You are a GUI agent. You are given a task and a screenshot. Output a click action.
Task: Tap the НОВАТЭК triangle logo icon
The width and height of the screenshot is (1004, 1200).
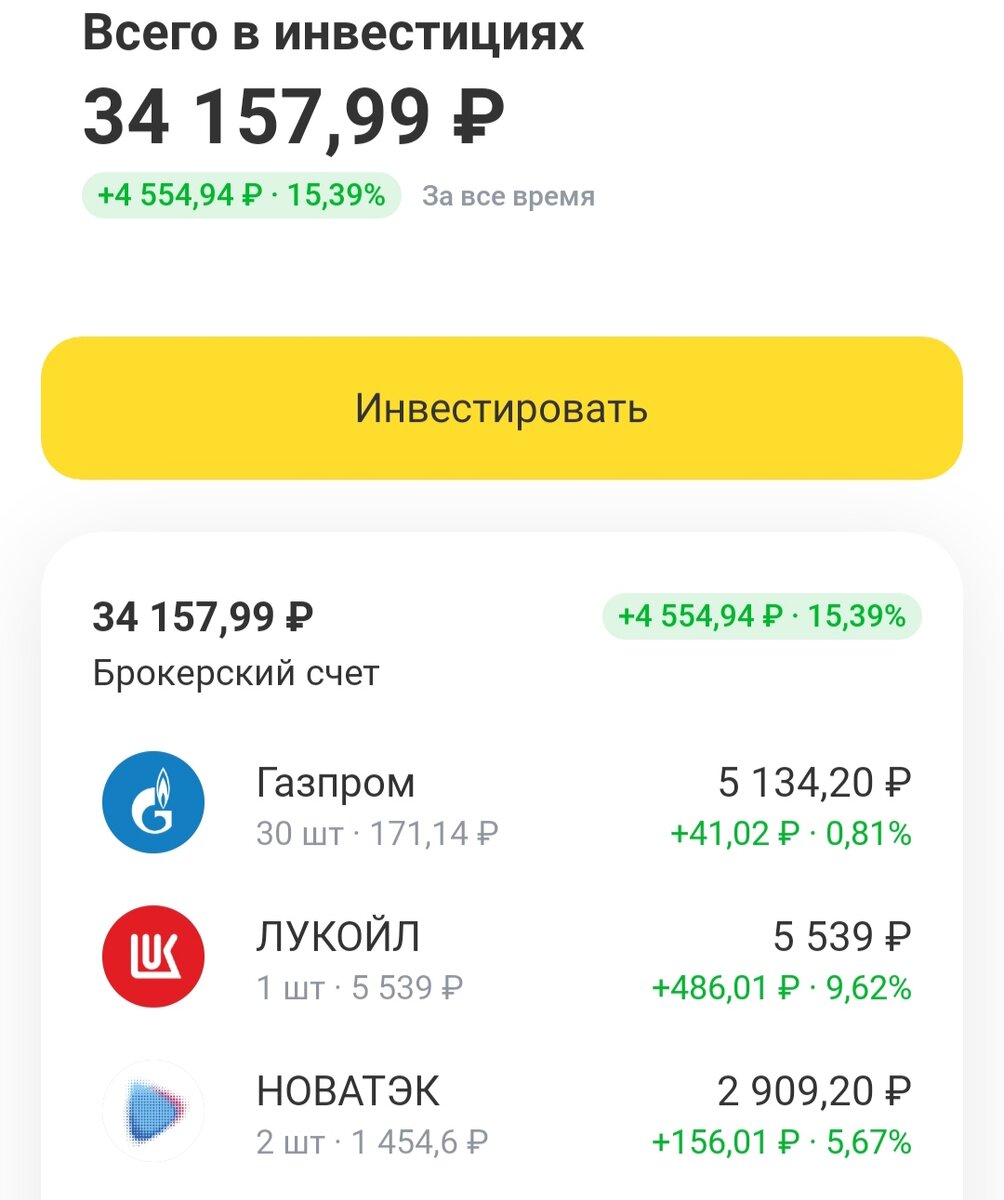tap(153, 1110)
